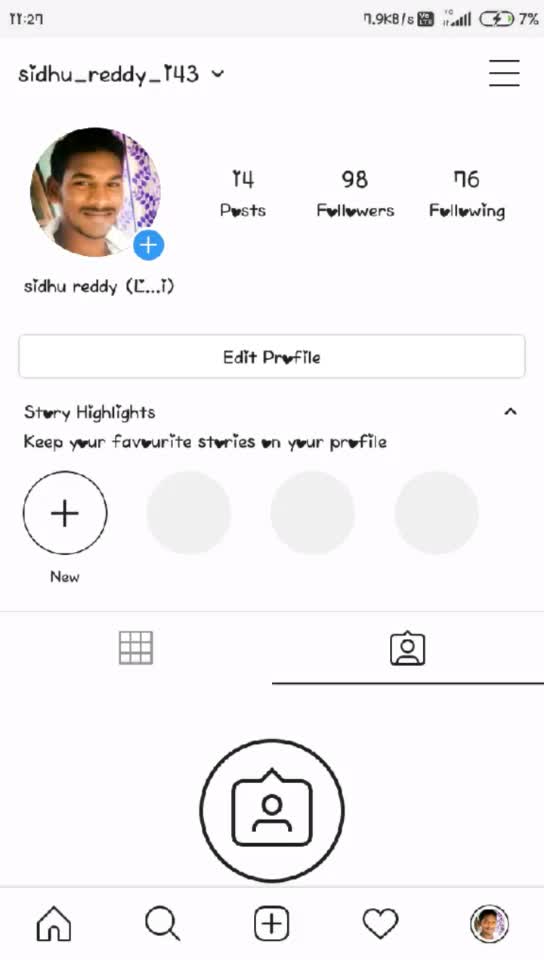
Task: Open the account switcher dropdown next to username
Action: [x=218, y=74]
